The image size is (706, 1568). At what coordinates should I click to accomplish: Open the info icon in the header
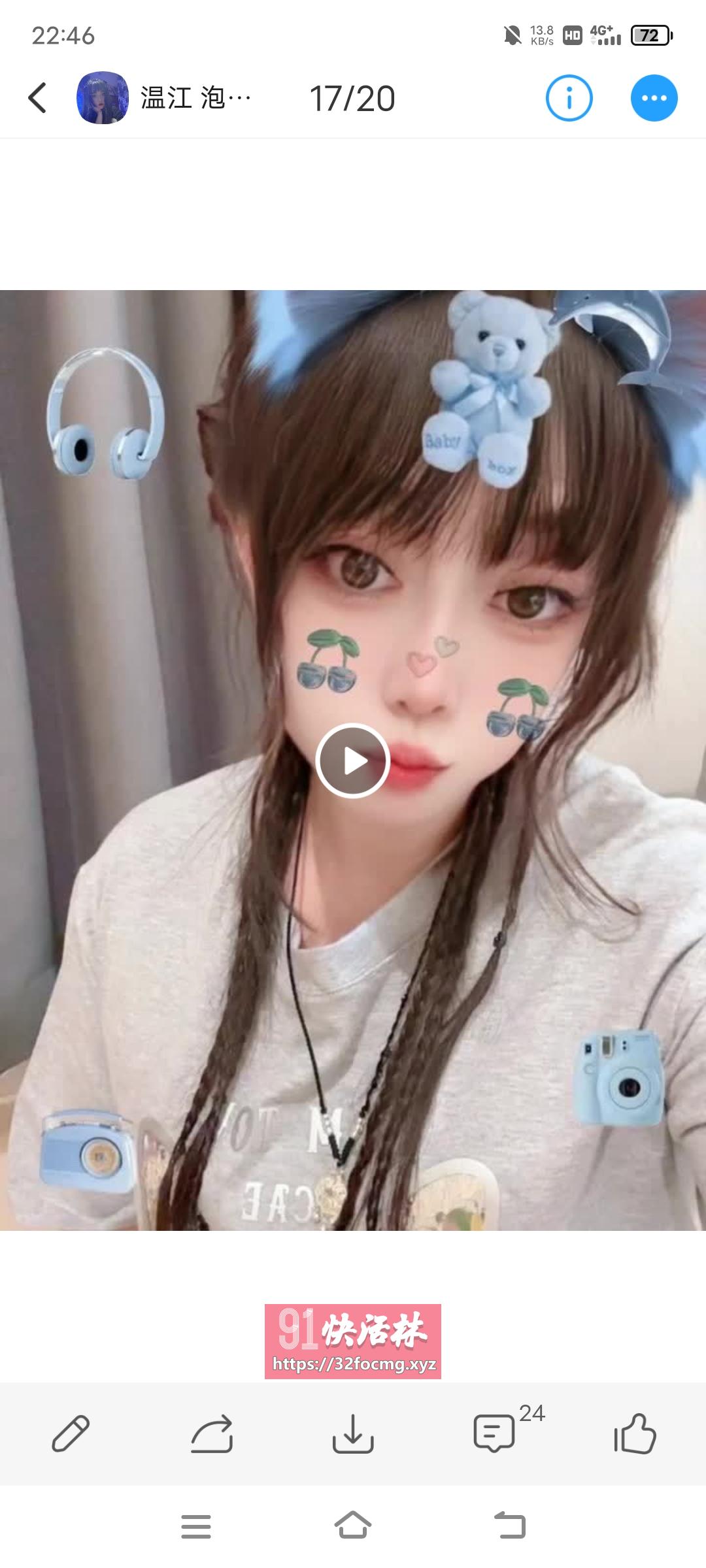point(569,98)
